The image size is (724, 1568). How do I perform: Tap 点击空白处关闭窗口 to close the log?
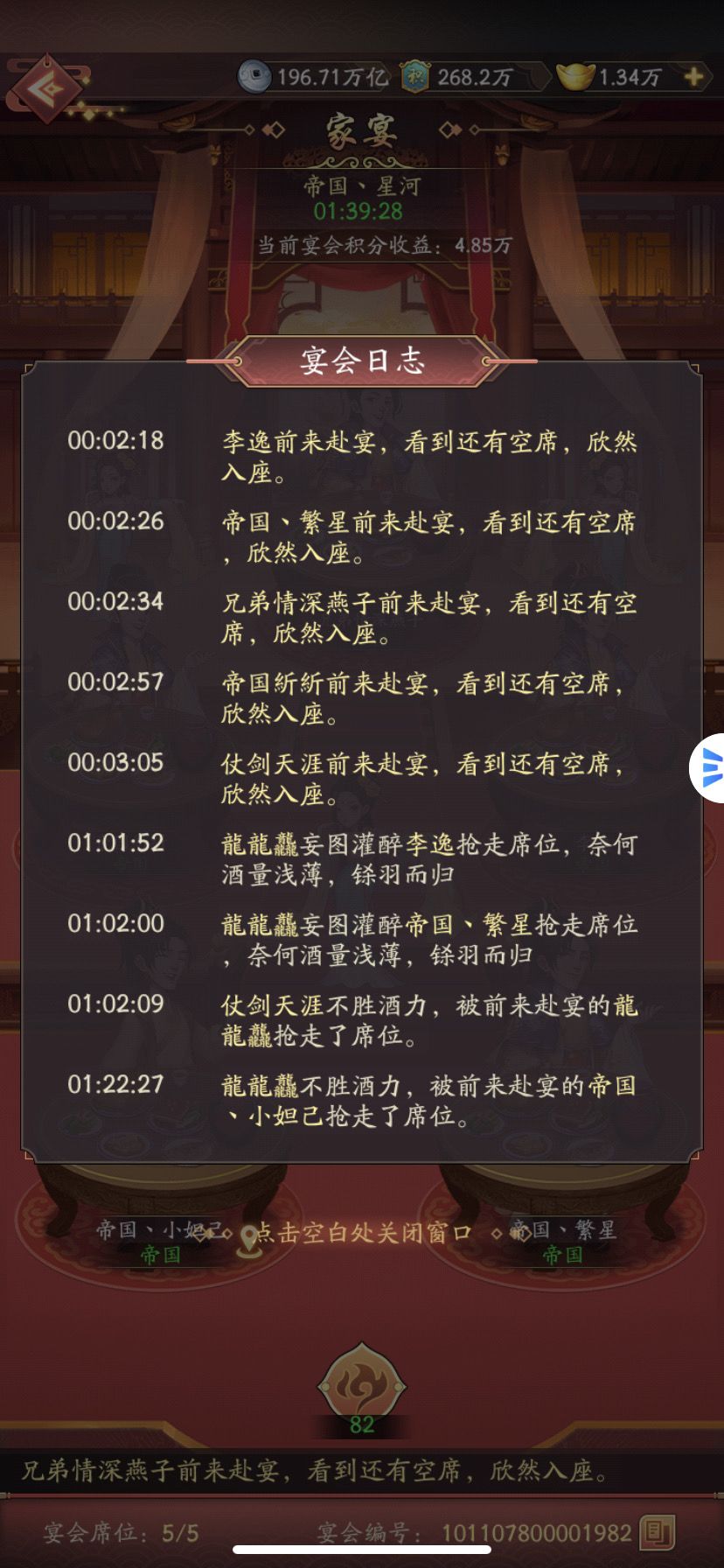(365, 1233)
